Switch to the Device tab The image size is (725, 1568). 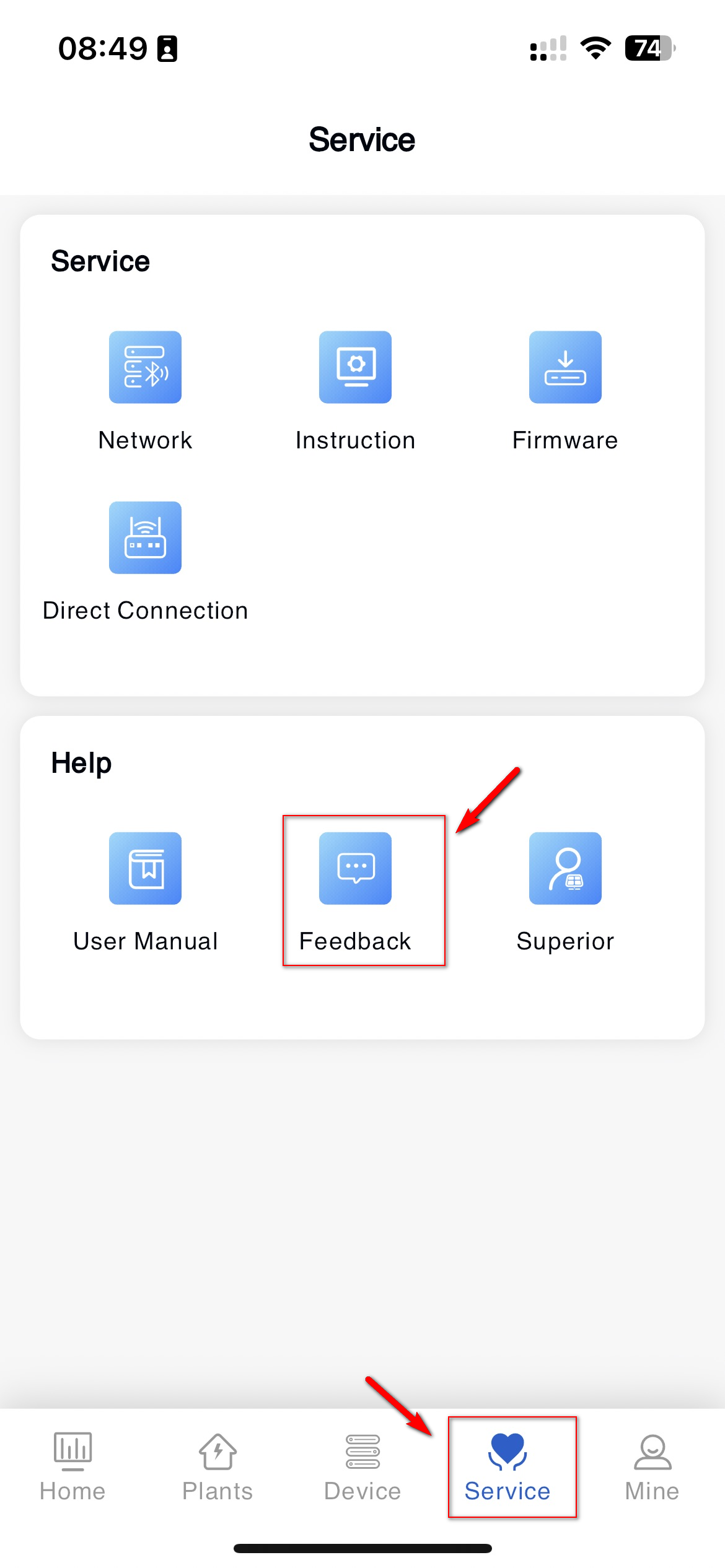[362, 1466]
